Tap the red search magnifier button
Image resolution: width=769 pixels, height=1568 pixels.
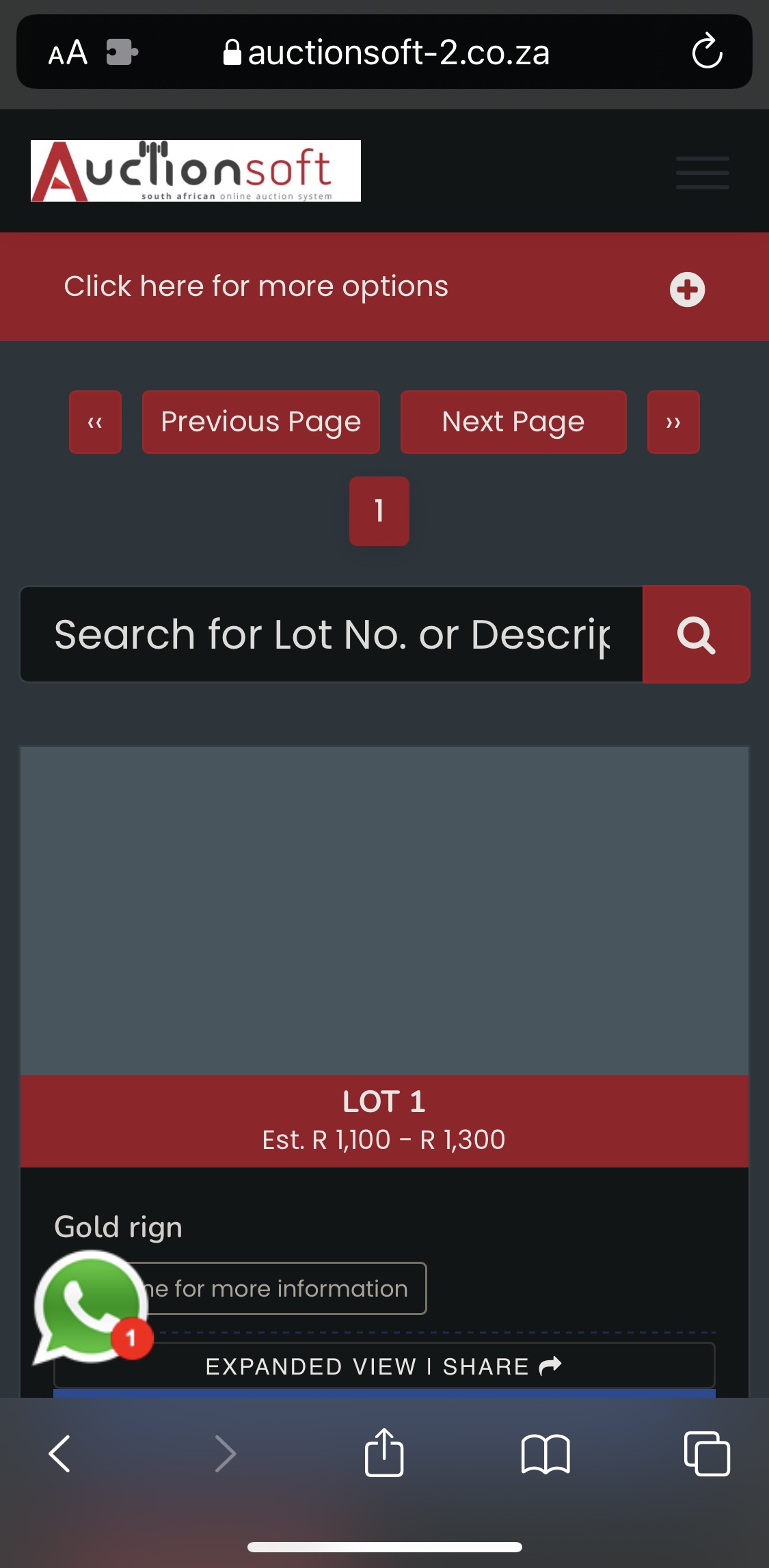pyautogui.click(x=696, y=634)
